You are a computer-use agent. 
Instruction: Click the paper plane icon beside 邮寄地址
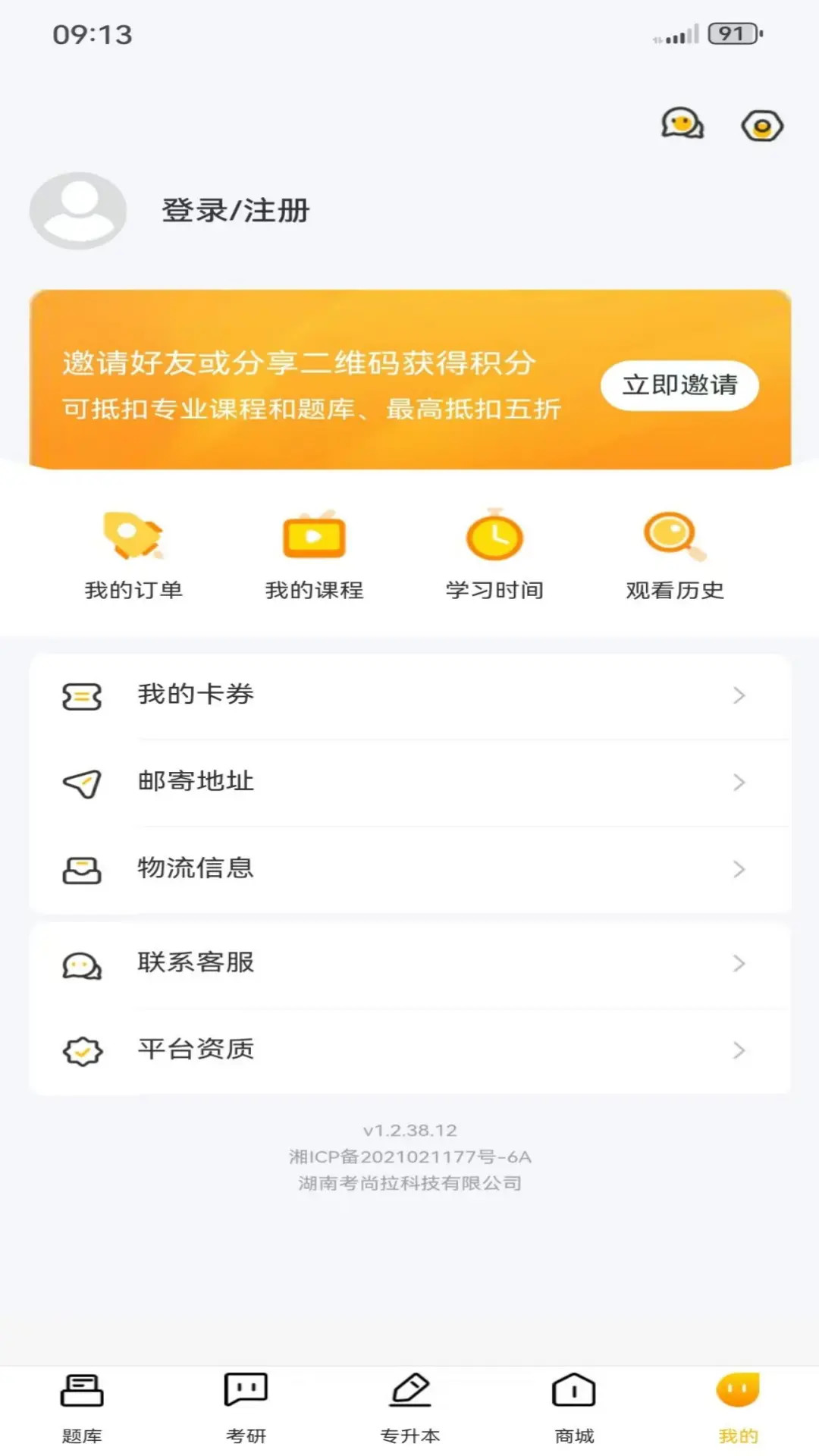(81, 784)
